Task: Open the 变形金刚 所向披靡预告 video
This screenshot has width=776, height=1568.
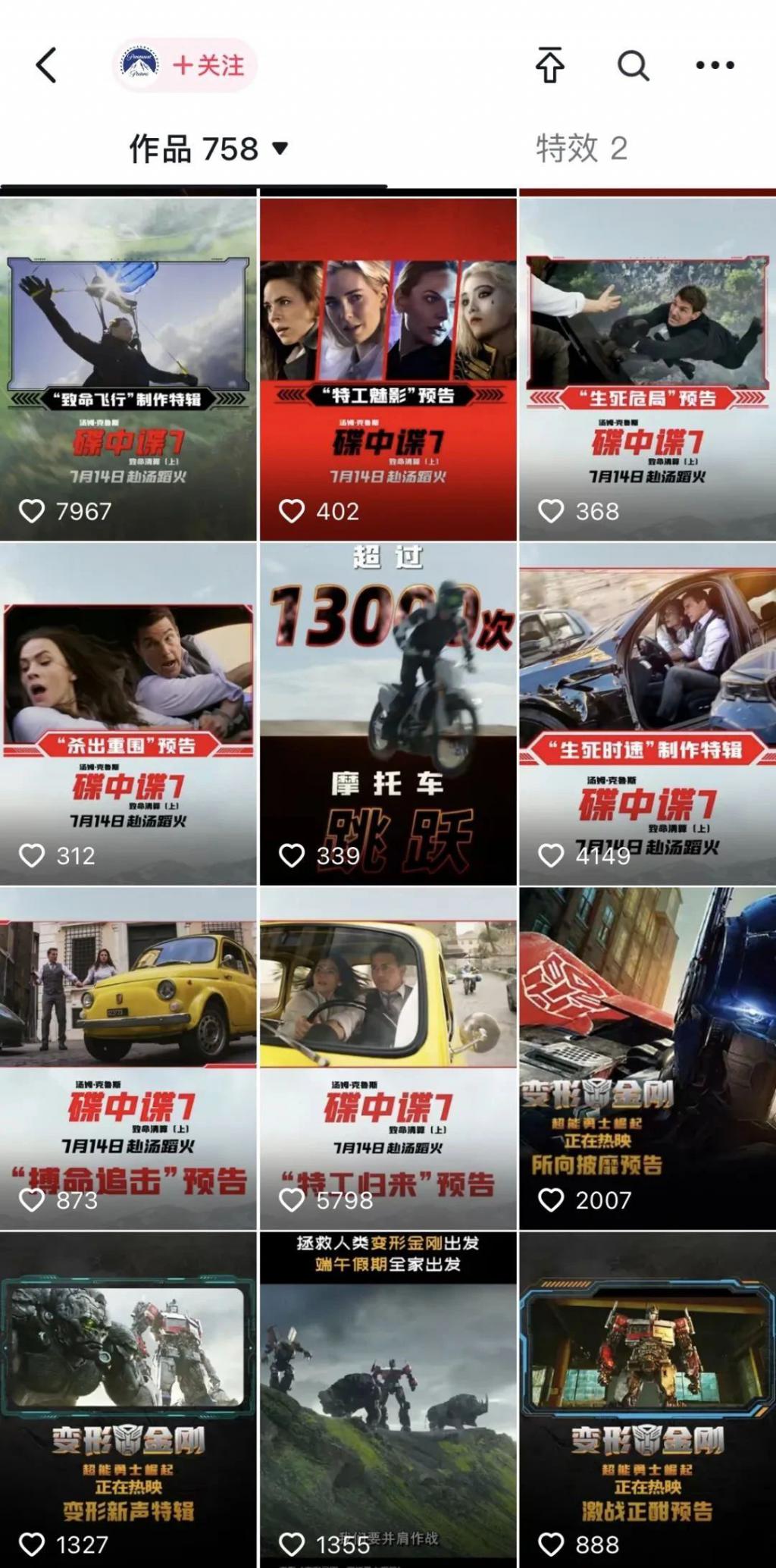Action: (x=647, y=1058)
